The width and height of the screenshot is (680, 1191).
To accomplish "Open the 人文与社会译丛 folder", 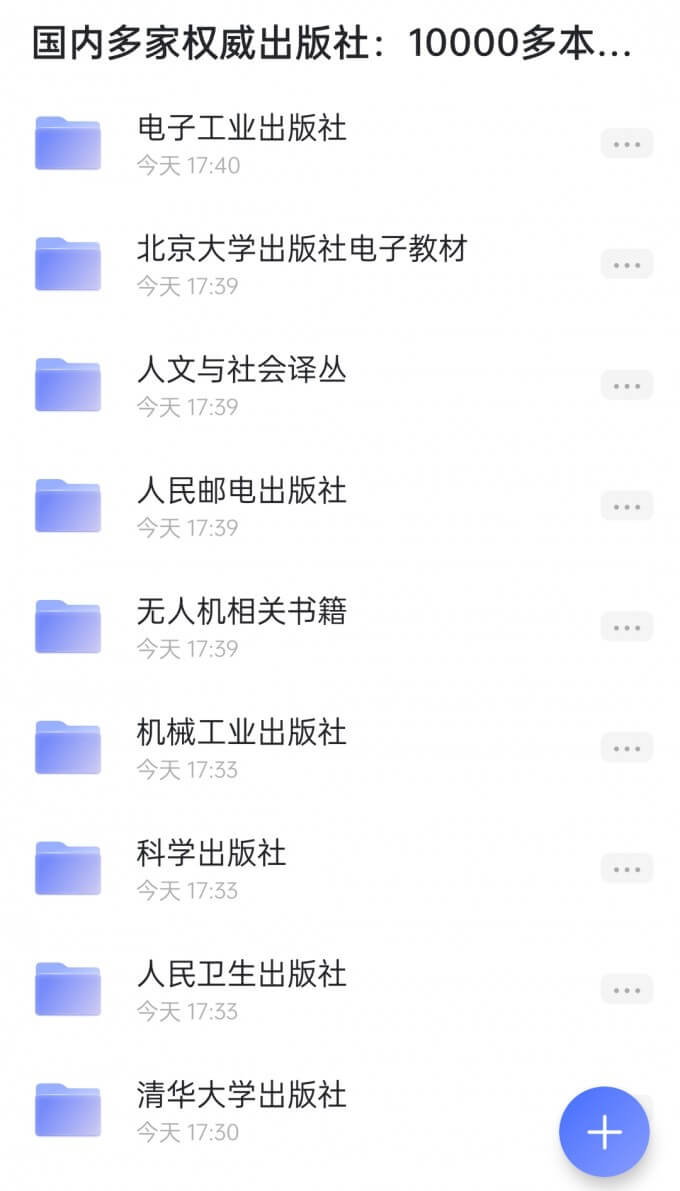I will coord(242,371).
